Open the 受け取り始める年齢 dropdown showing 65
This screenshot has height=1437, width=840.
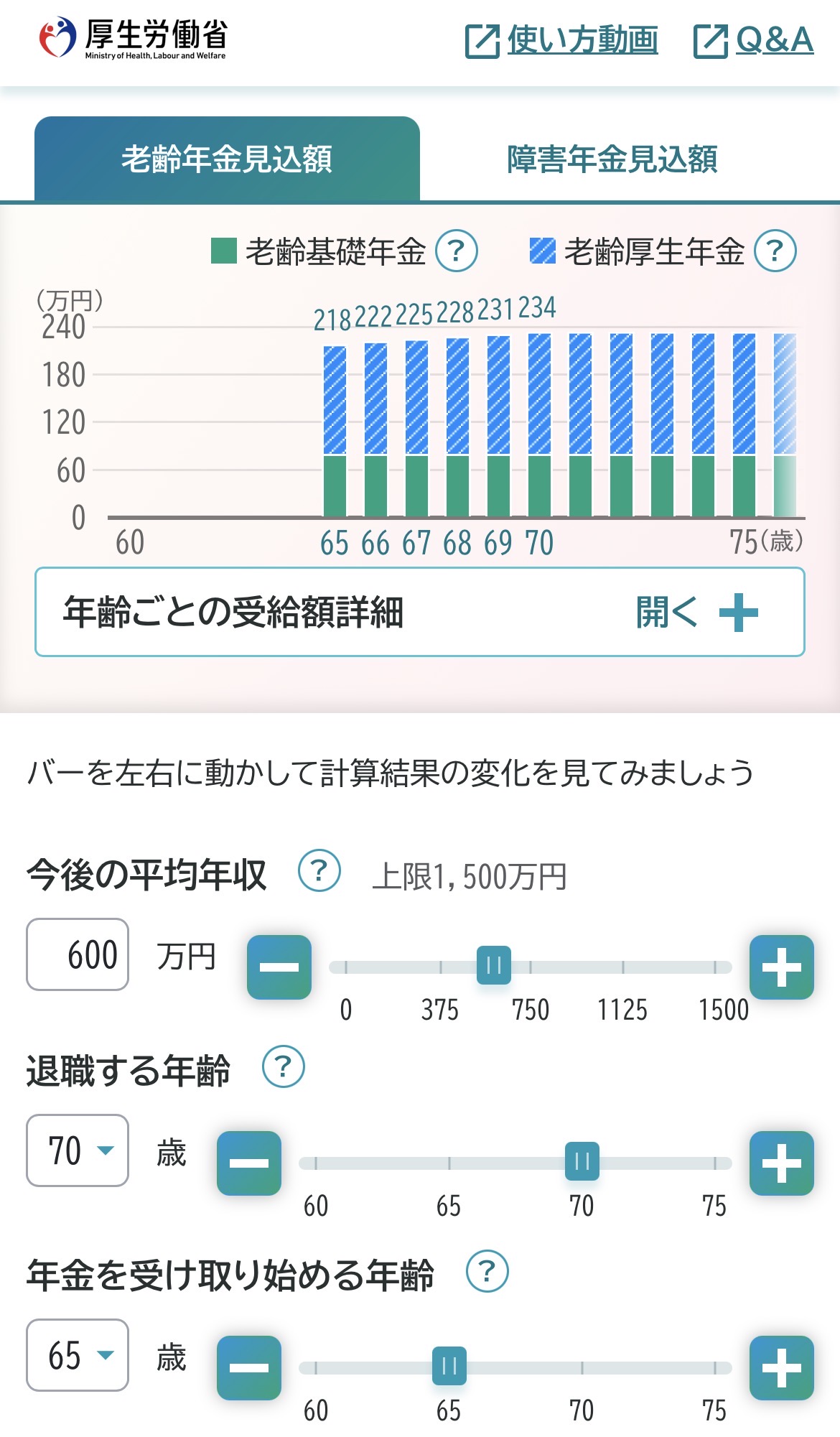click(x=78, y=1355)
